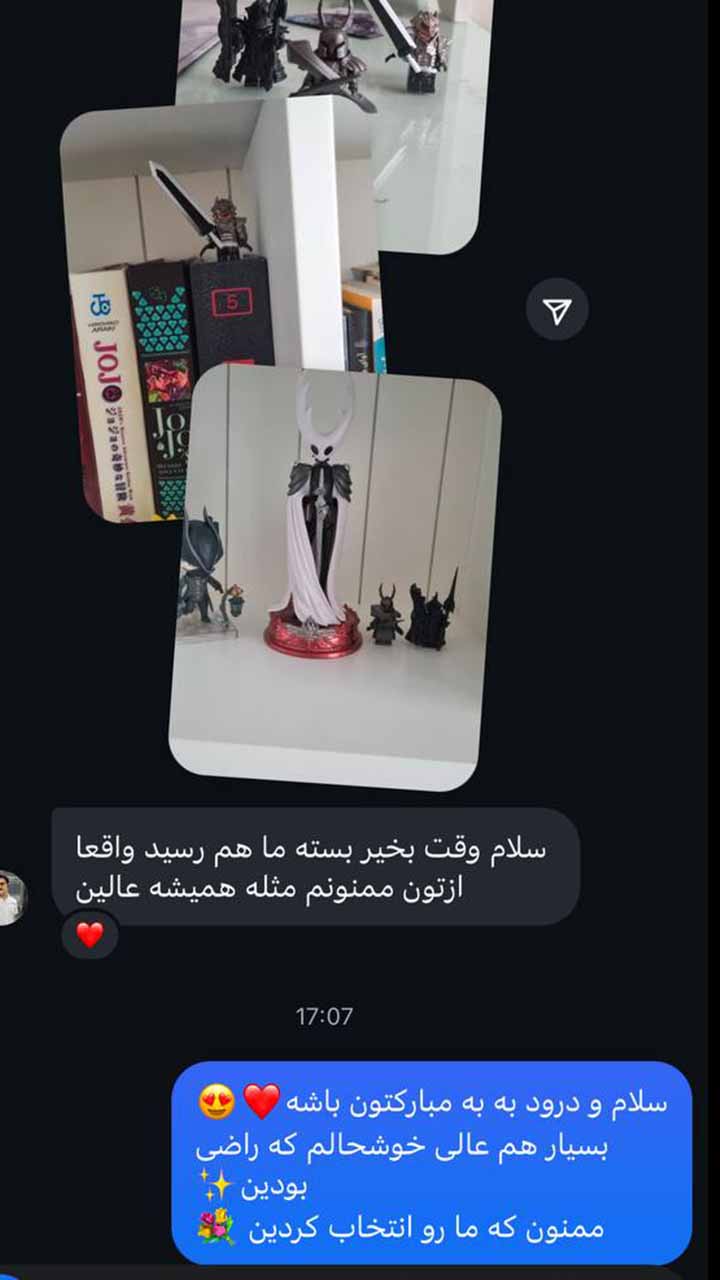This screenshot has height=1280, width=720.
Task: Open the sender's profile avatar
Action: coord(12,898)
